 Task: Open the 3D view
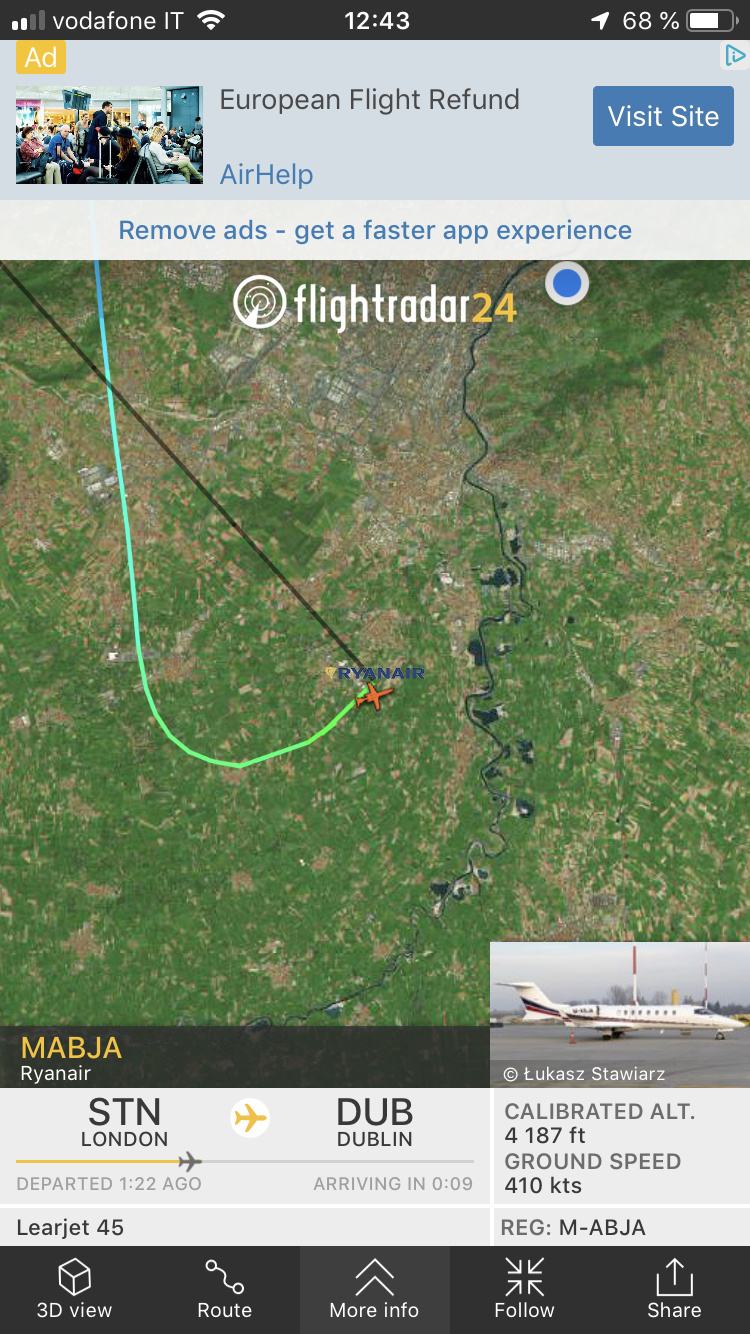pyautogui.click(x=74, y=1289)
